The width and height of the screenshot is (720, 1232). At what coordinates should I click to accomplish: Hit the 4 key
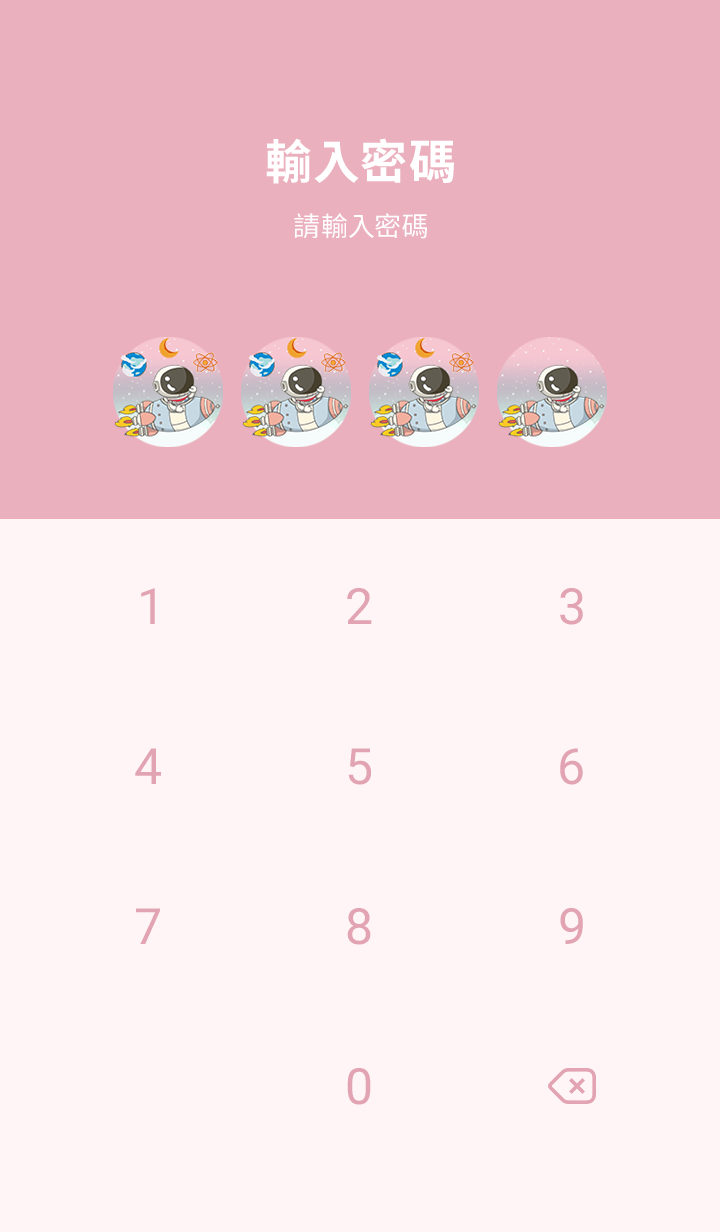(148, 767)
